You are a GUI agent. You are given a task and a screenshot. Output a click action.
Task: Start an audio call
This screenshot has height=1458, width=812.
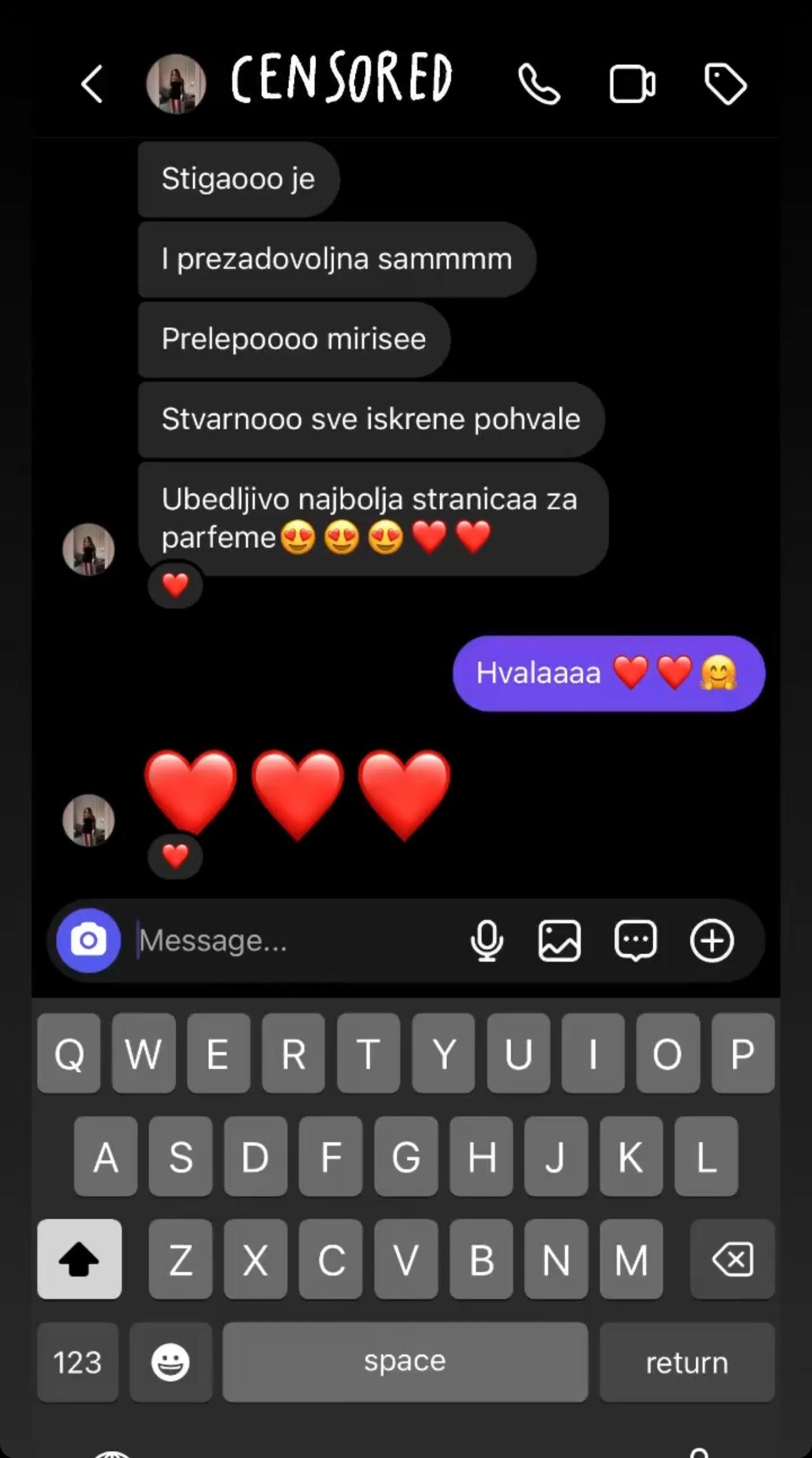[539, 84]
